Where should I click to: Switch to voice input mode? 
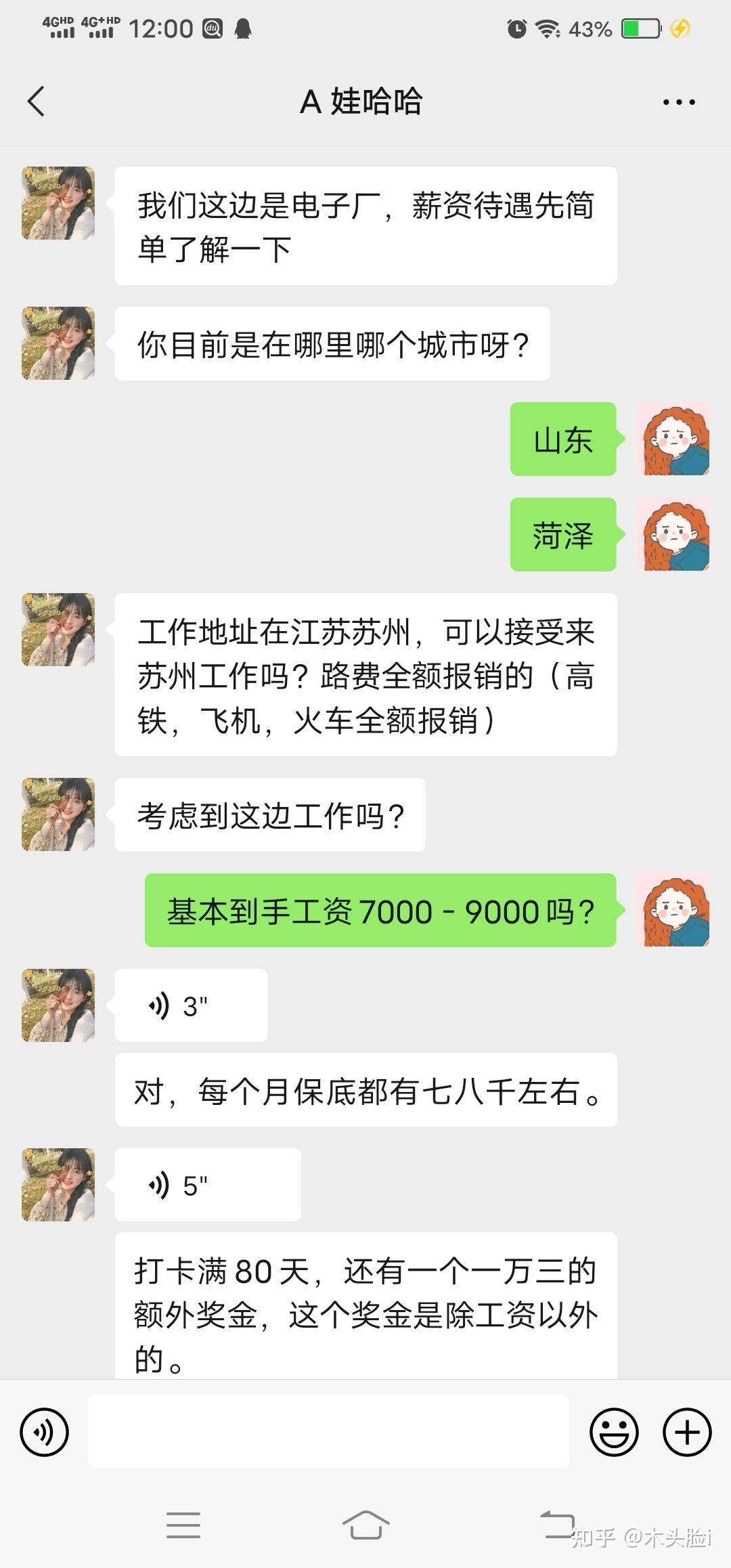[45, 1432]
